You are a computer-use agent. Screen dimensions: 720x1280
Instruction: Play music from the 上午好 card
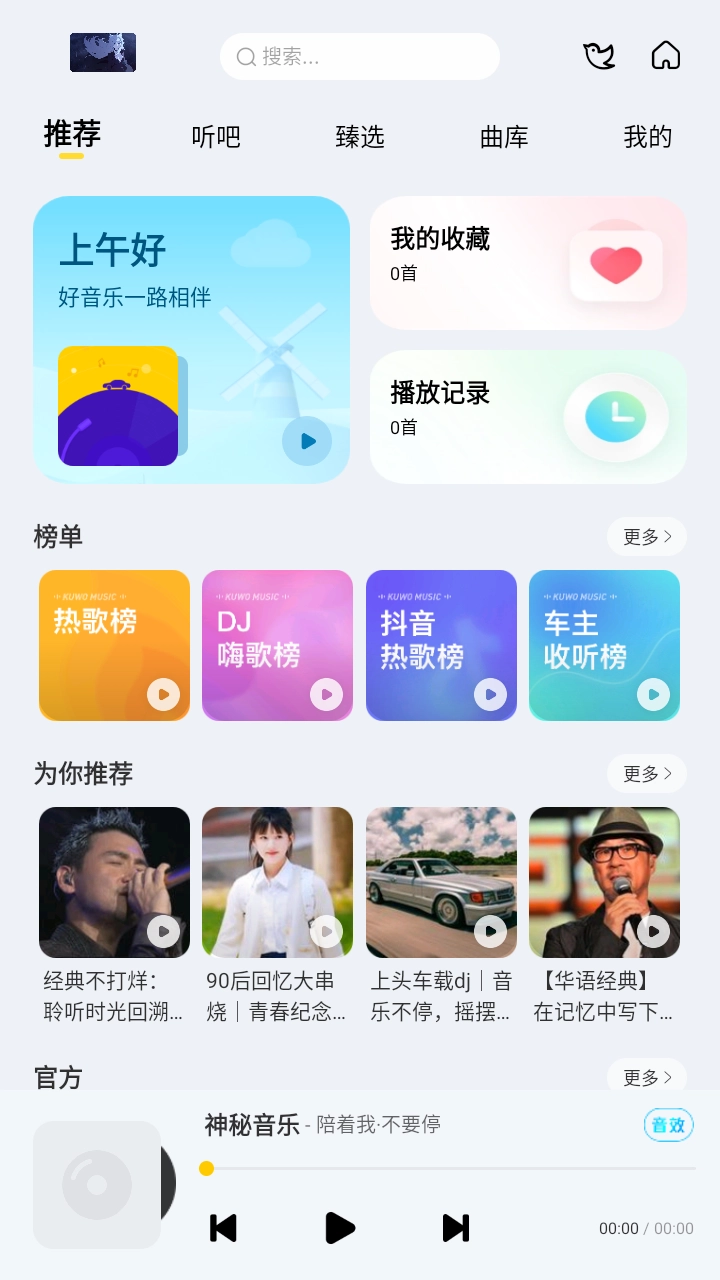pyautogui.click(x=307, y=441)
